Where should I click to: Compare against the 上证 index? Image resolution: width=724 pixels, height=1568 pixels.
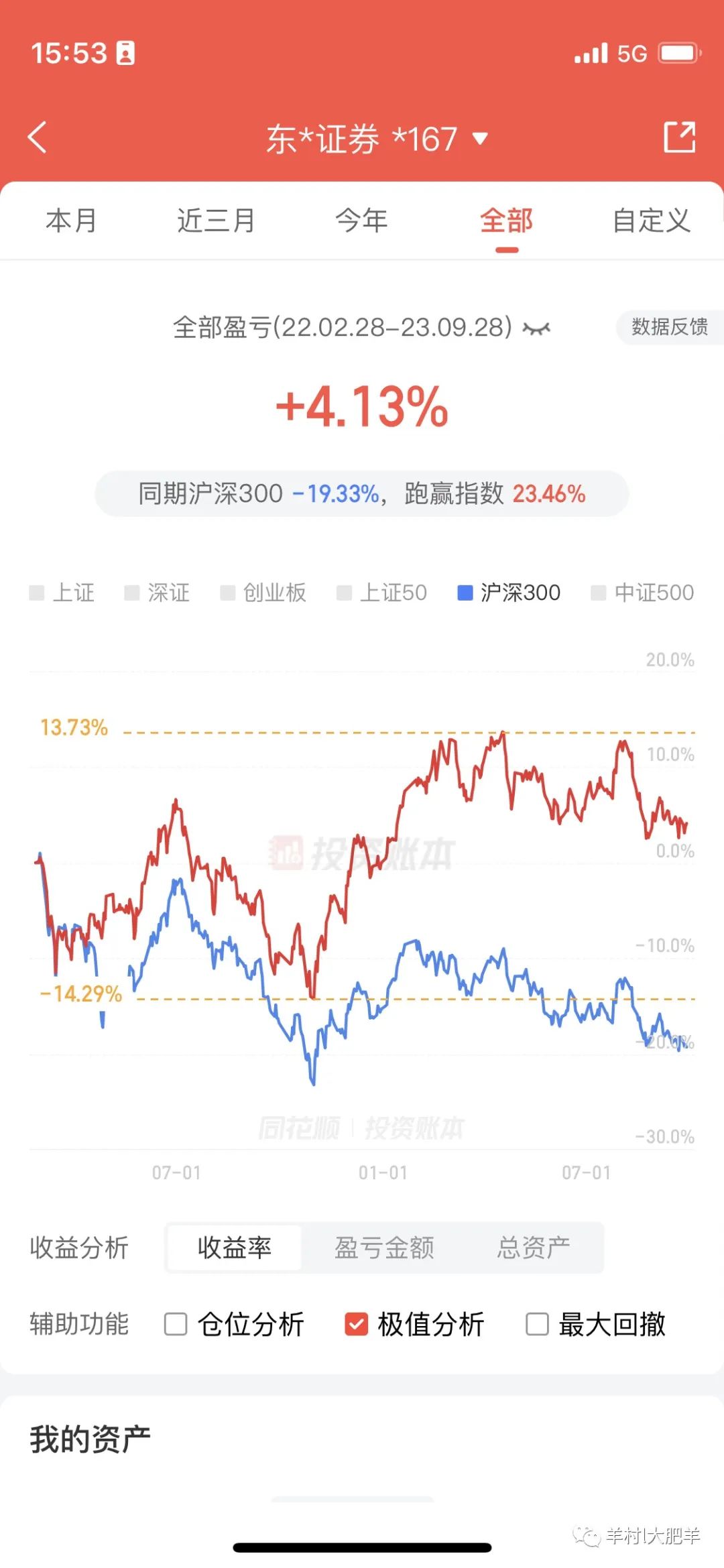pyautogui.click(x=62, y=593)
